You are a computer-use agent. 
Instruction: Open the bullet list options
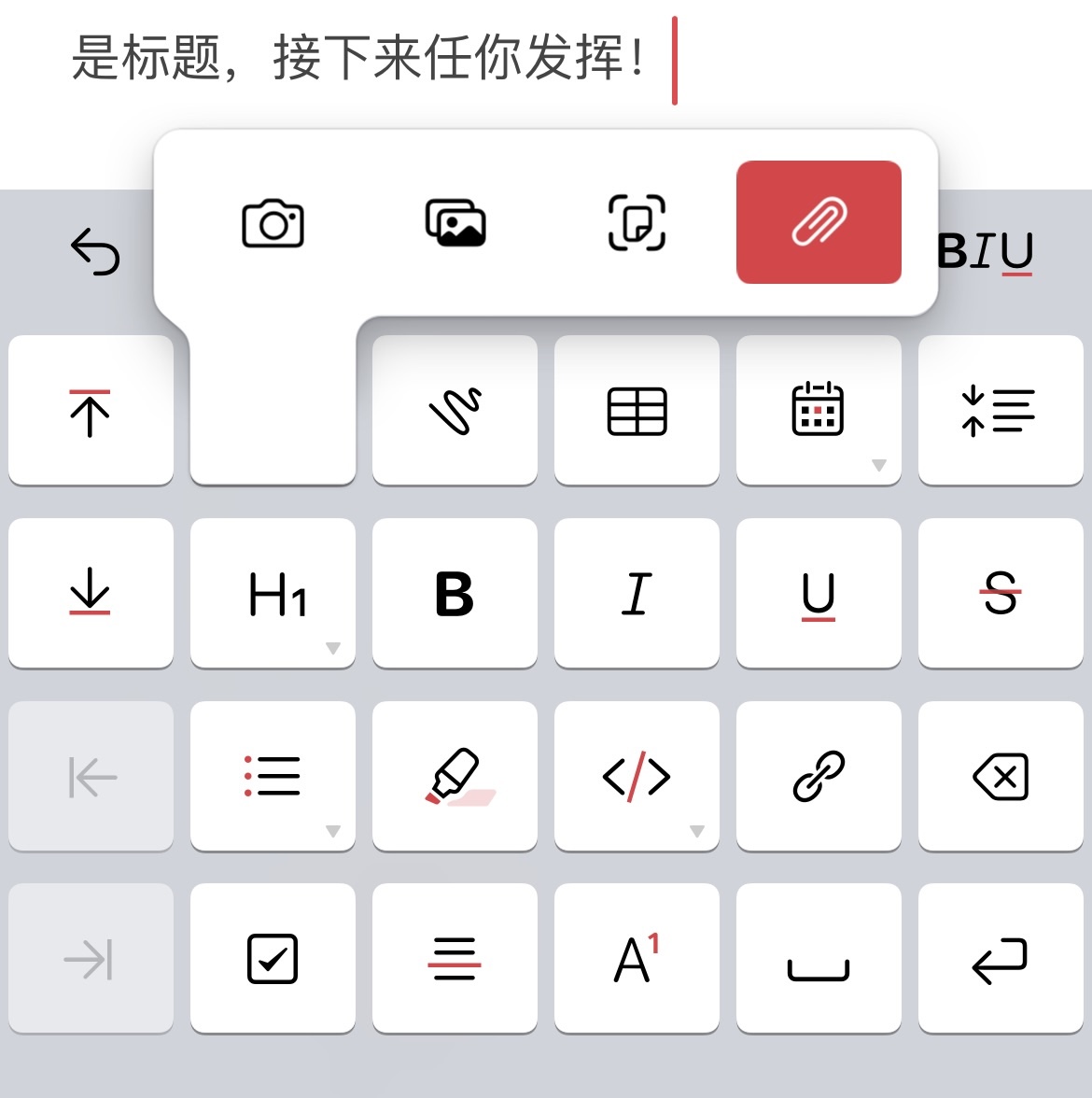tap(273, 776)
